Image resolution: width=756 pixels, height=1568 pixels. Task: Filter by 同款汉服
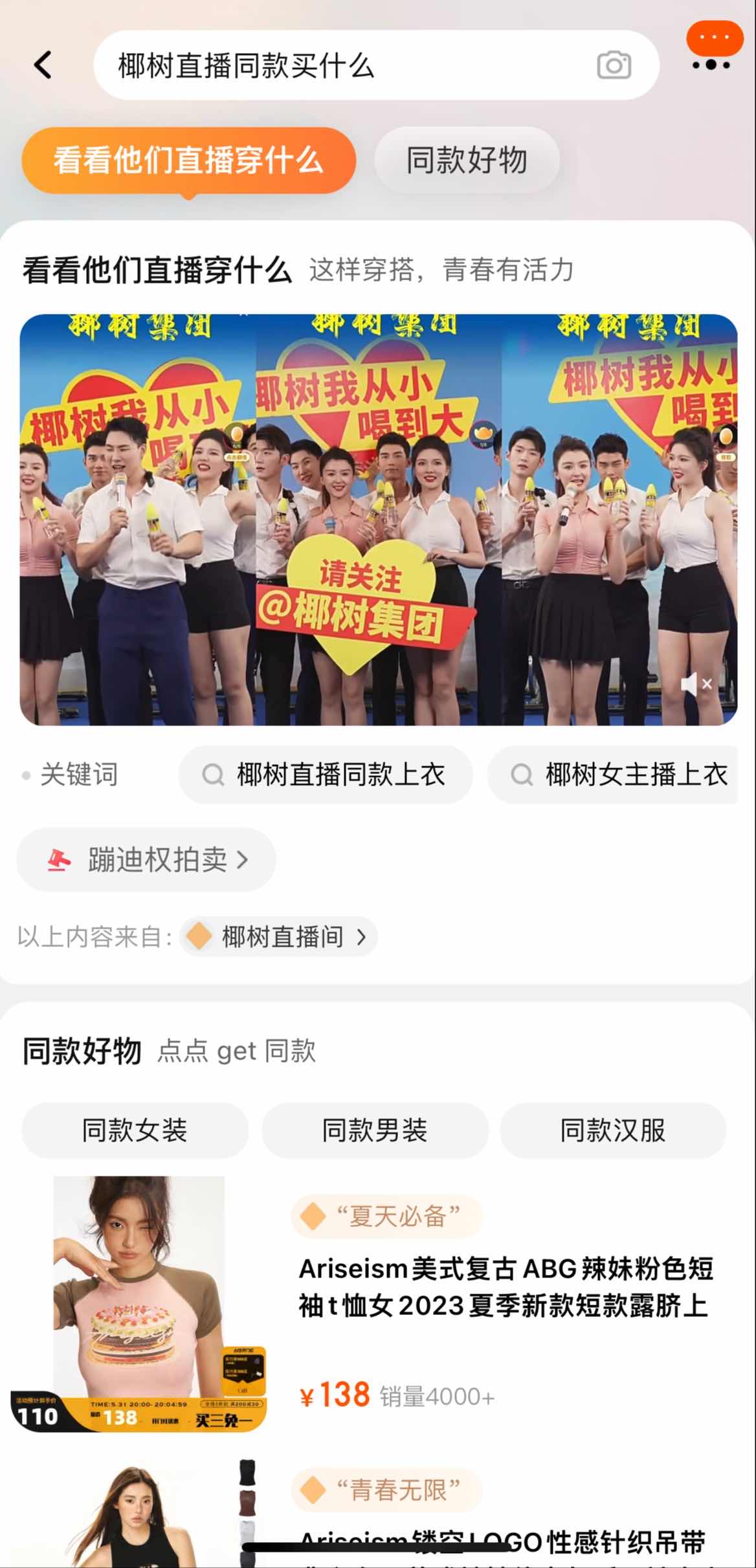pyautogui.click(x=612, y=1131)
